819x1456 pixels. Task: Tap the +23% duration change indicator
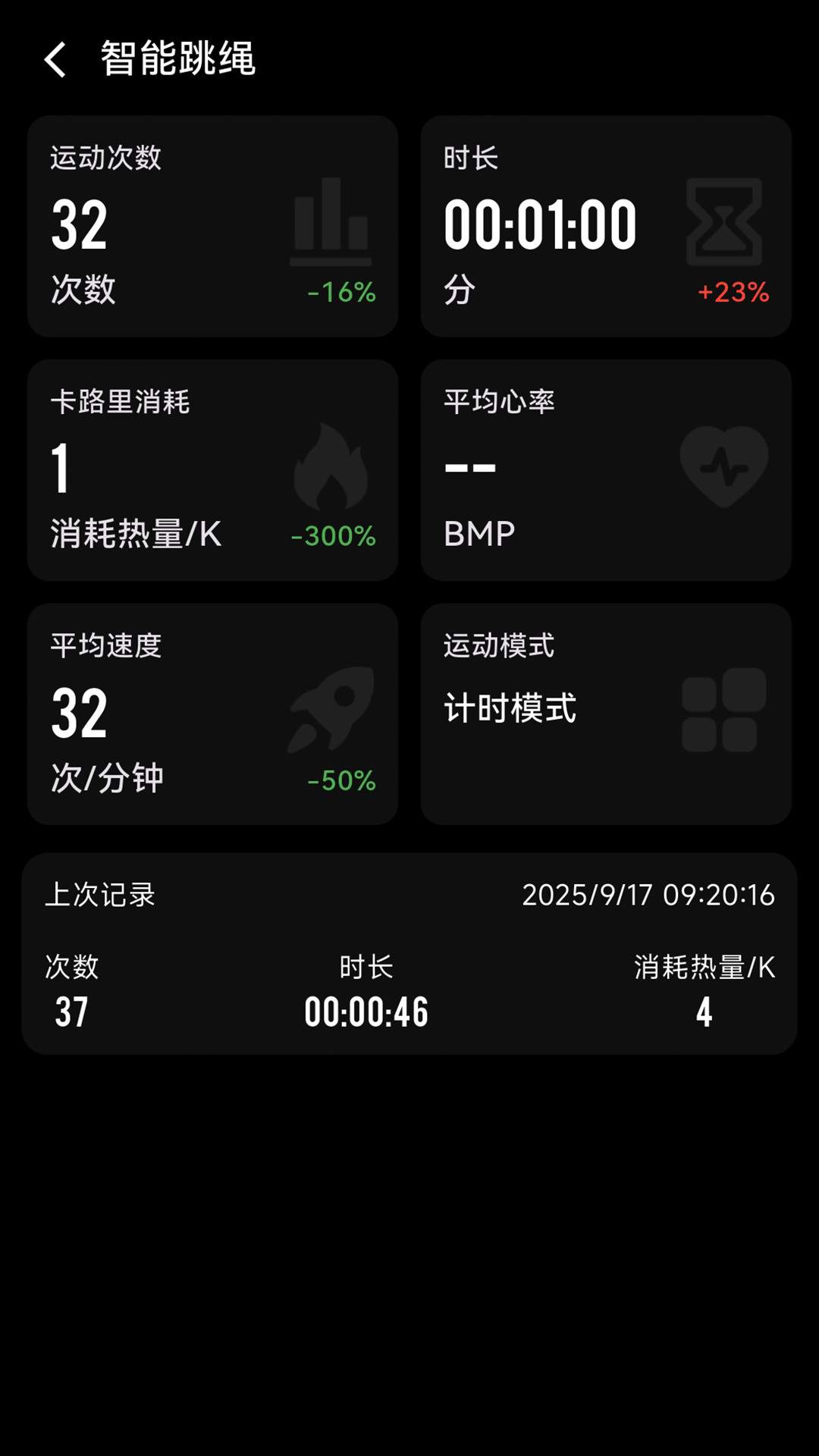pos(733,290)
